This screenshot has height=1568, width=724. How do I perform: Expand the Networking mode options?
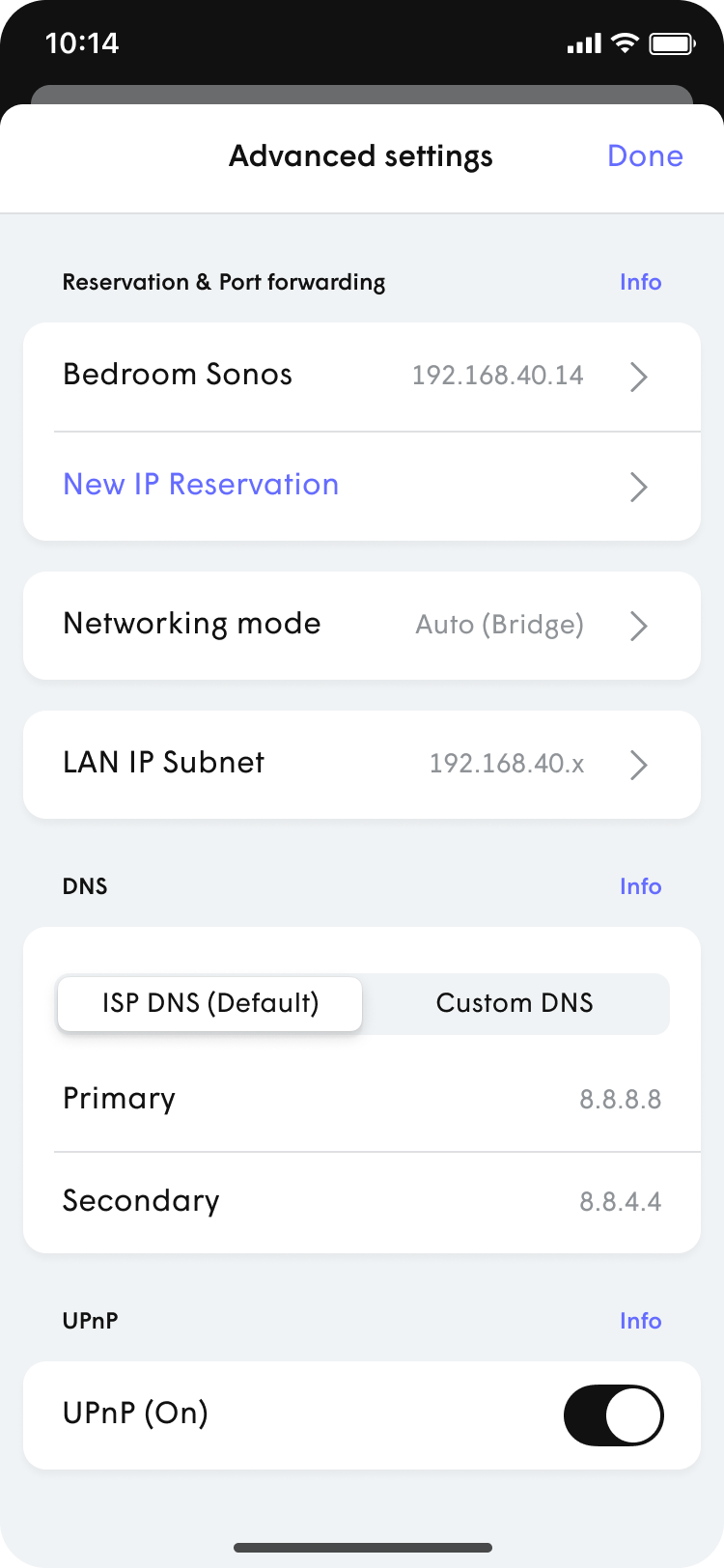tap(362, 625)
